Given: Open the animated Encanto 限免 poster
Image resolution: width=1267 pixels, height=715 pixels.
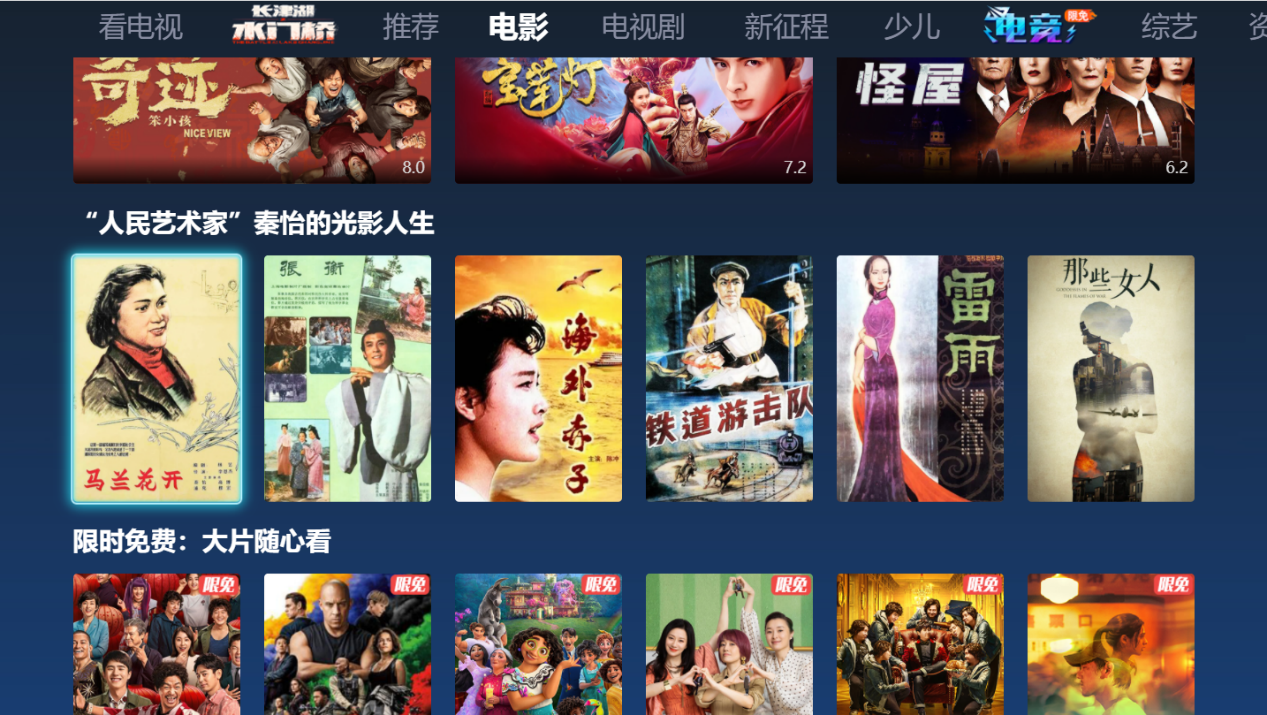Looking at the screenshot, I should click(x=538, y=644).
